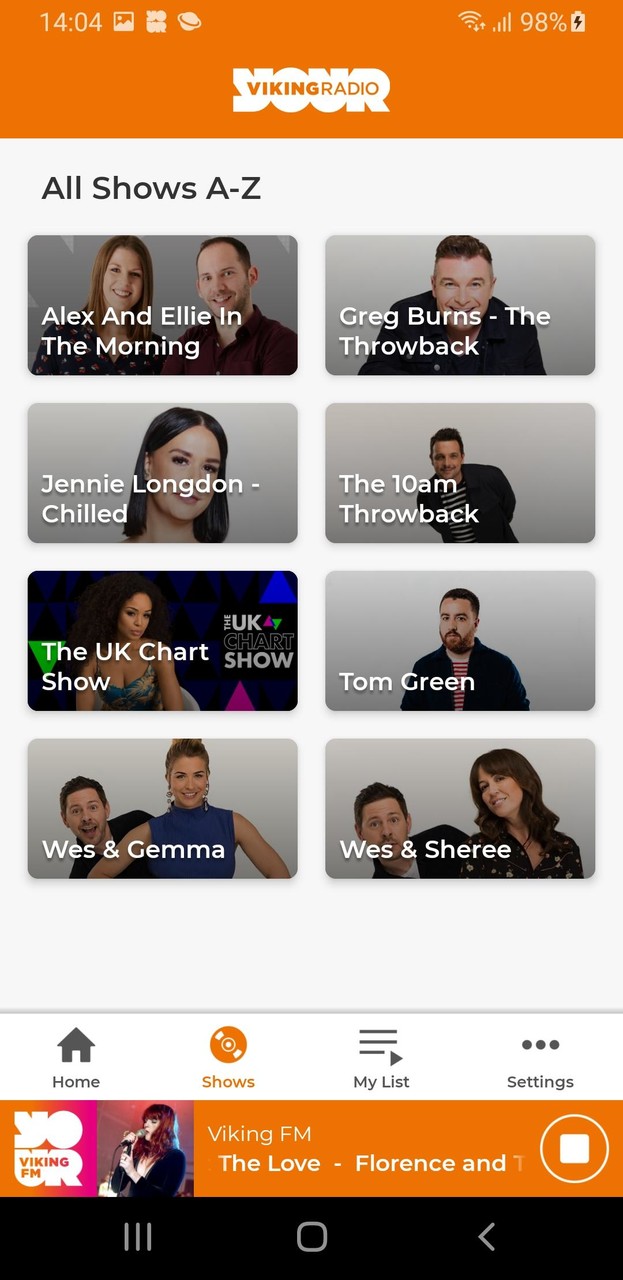The image size is (623, 1280).
Task: Select the Jennie Longdon - Chilled show
Action: (162, 473)
